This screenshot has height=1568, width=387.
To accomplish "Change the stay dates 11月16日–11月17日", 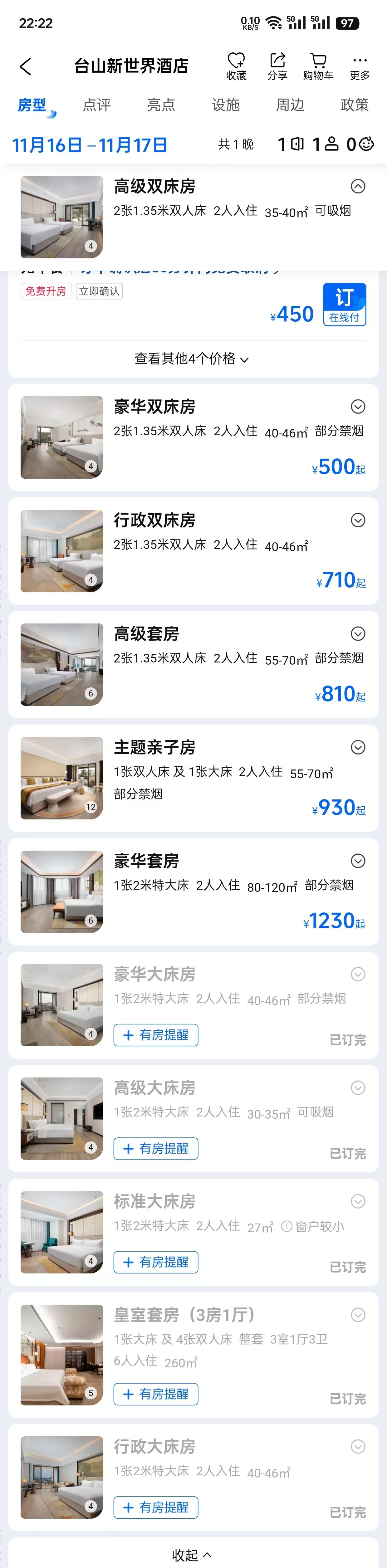I will pos(90,145).
